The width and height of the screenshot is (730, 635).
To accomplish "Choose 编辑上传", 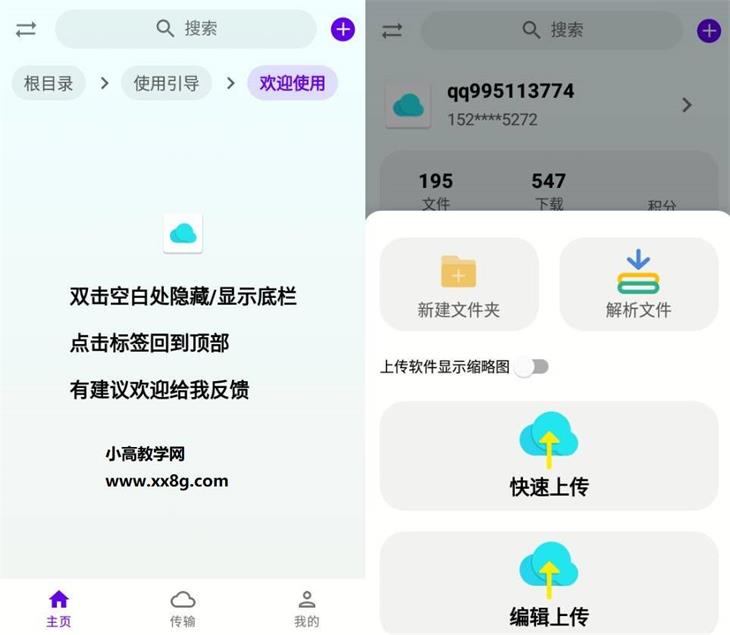I will 549,583.
